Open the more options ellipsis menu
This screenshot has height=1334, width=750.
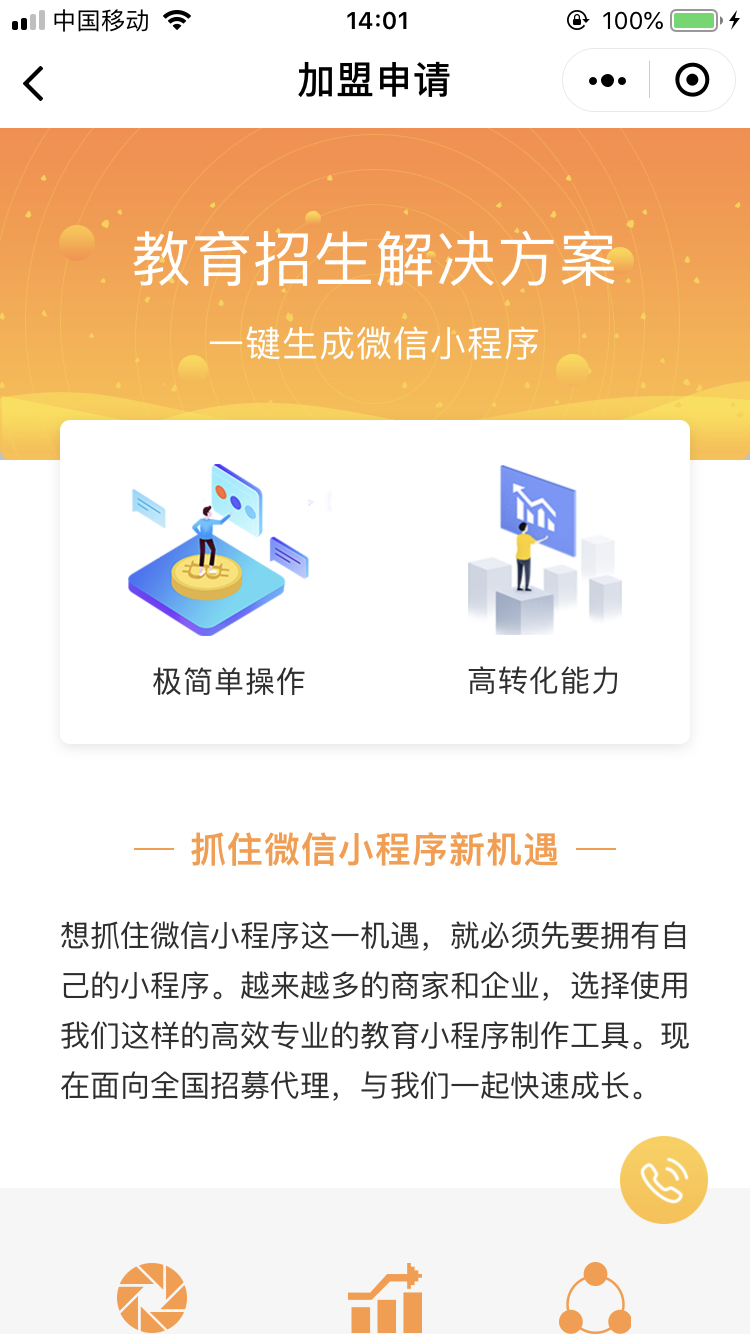[x=605, y=80]
